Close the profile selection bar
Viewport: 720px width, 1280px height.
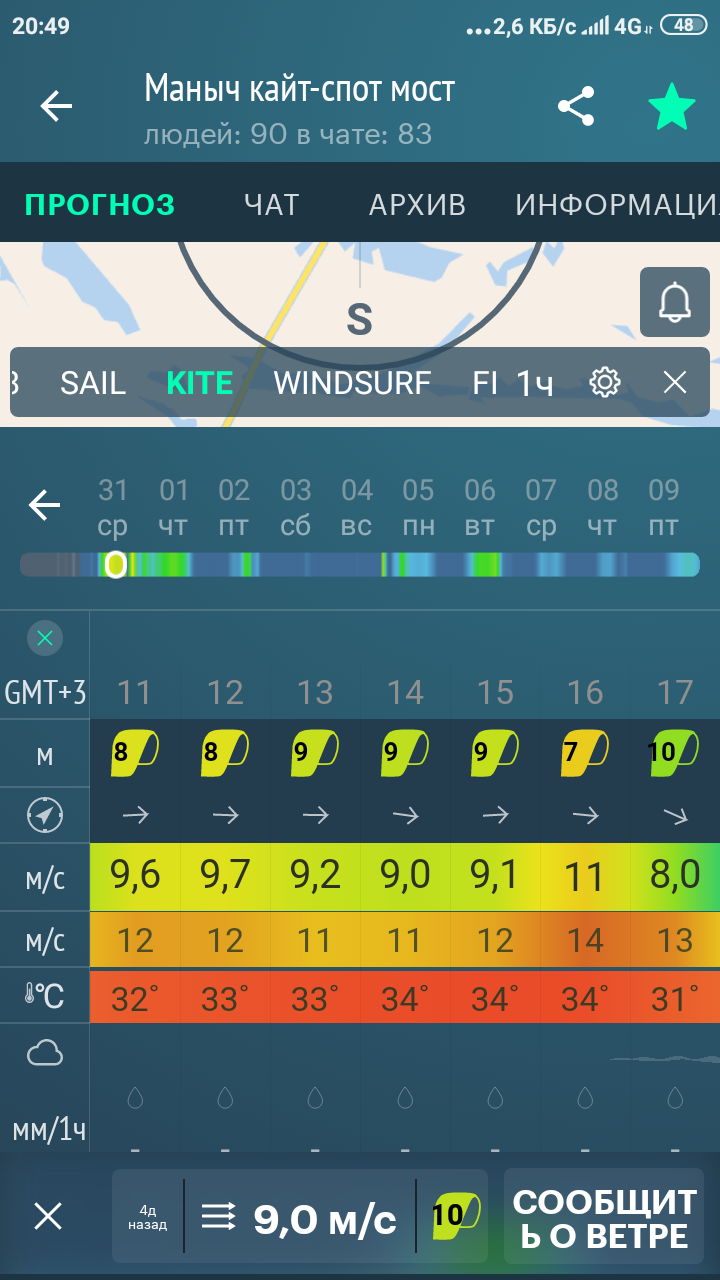click(675, 382)
